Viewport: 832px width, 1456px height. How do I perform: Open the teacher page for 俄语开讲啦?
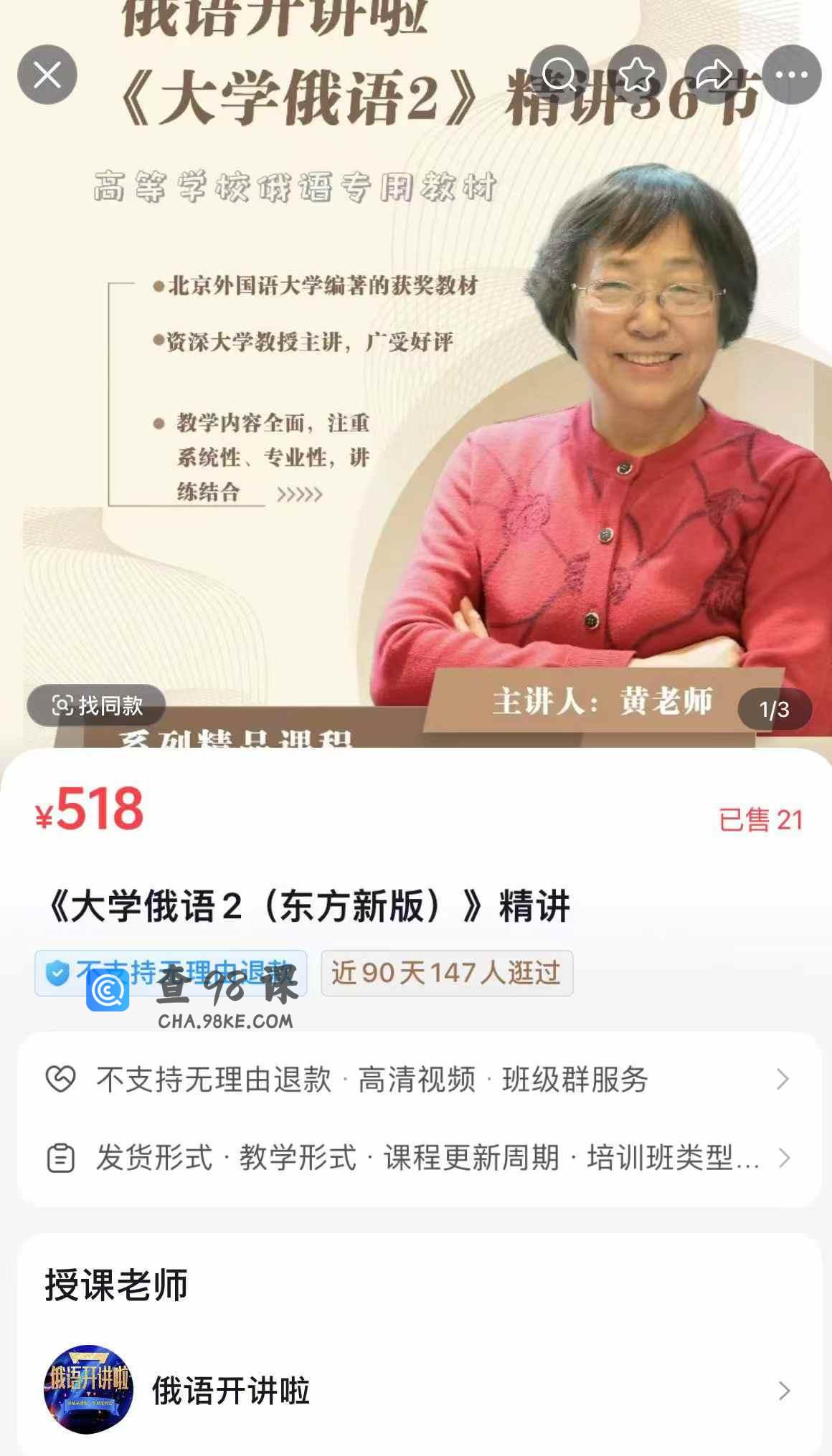419,1390
